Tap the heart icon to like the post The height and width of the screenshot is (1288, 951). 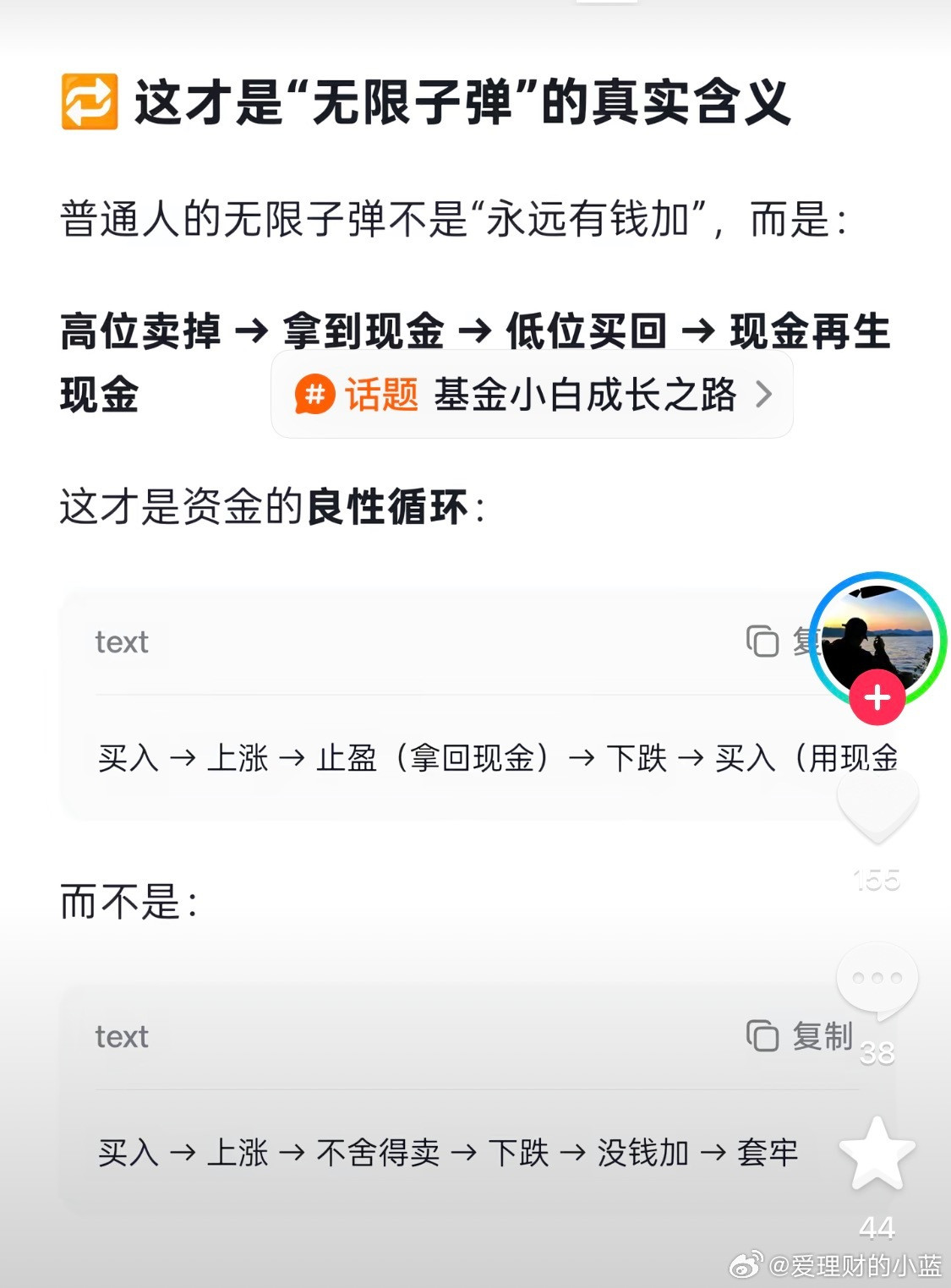coord(877,803)
